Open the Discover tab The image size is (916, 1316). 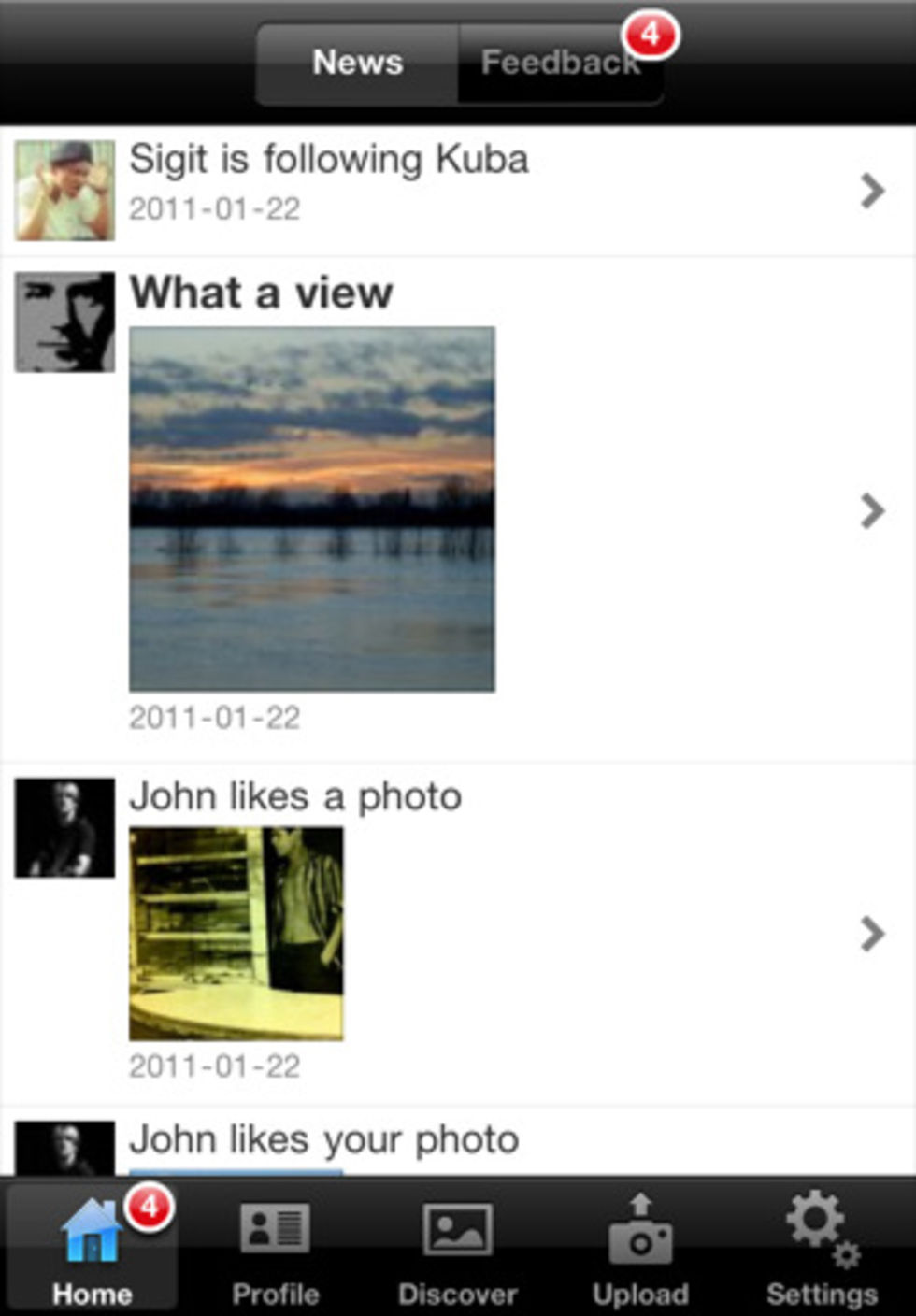pyautogui.click(x=458, y=1247)
